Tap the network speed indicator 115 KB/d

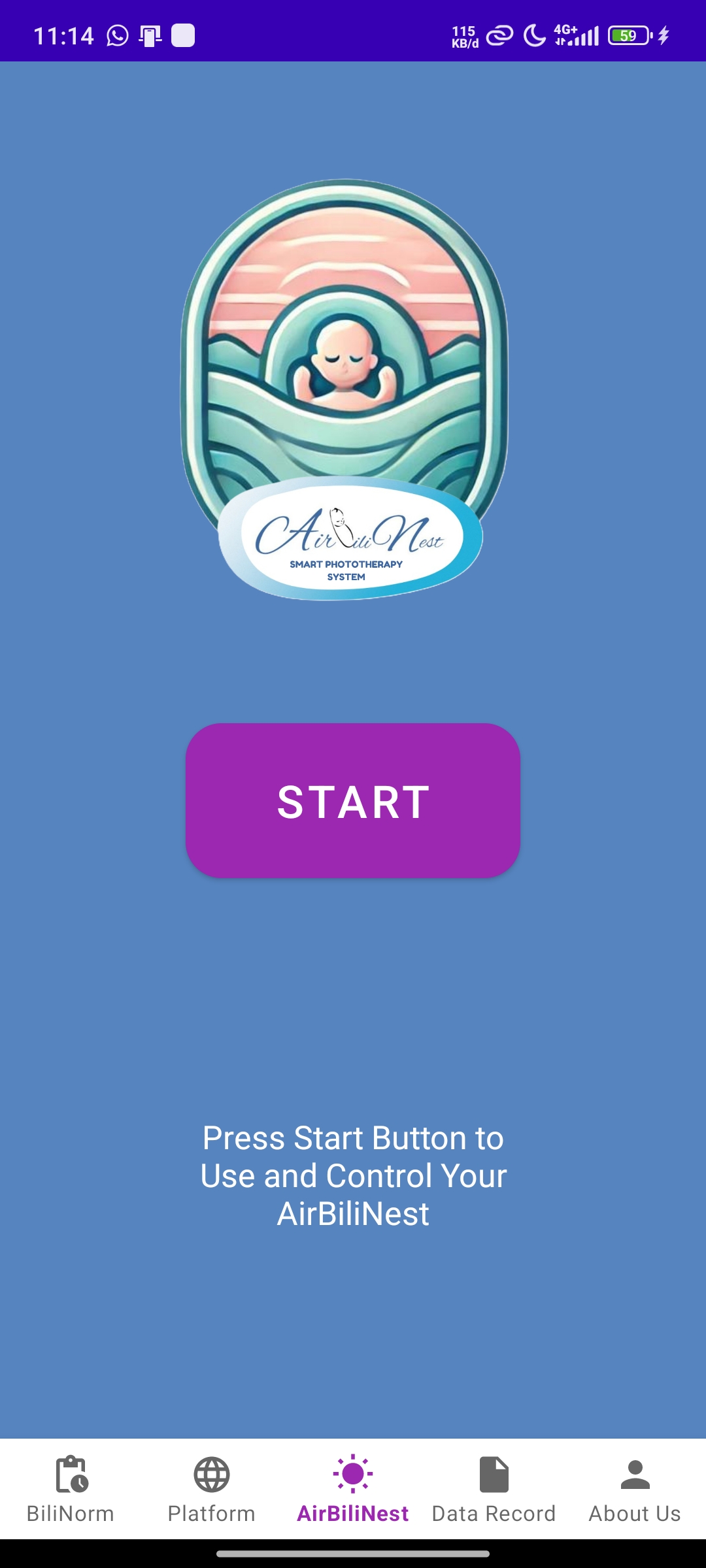click(465, 37)
